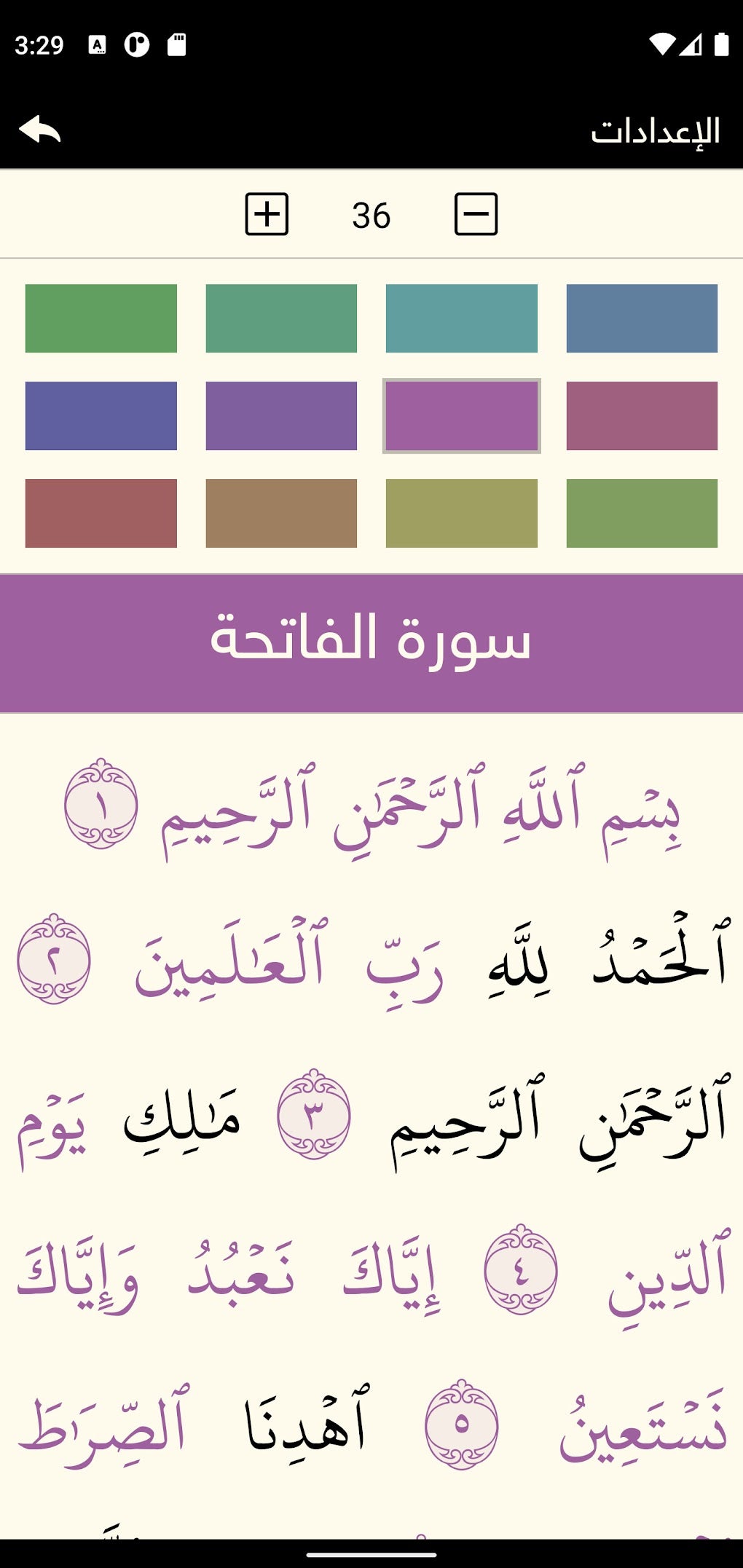Pick the teal color swatch
Image resolution: width=743 pixels, height=1568 pixels.
pos(461,318)
